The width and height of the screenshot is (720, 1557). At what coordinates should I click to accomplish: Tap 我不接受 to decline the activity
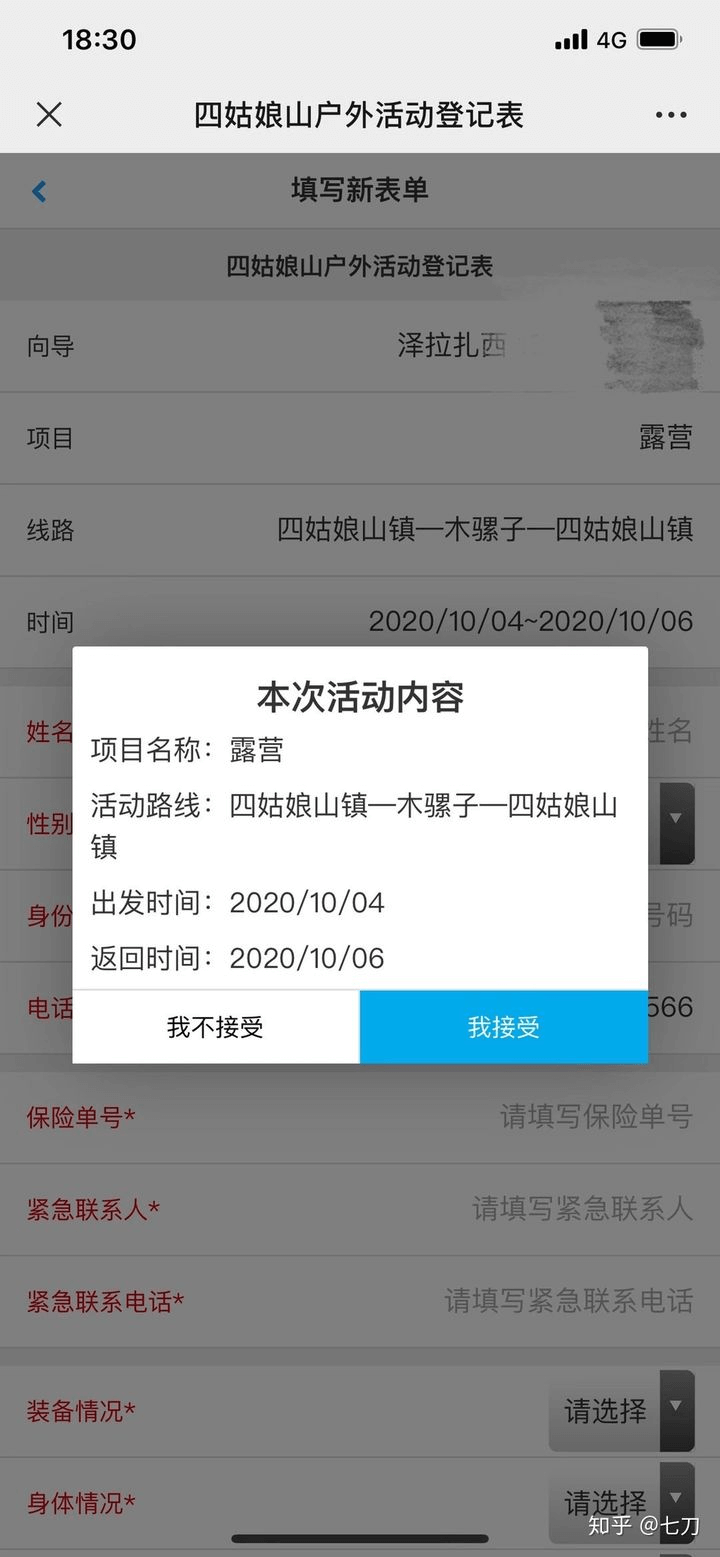coord(215,1027)
